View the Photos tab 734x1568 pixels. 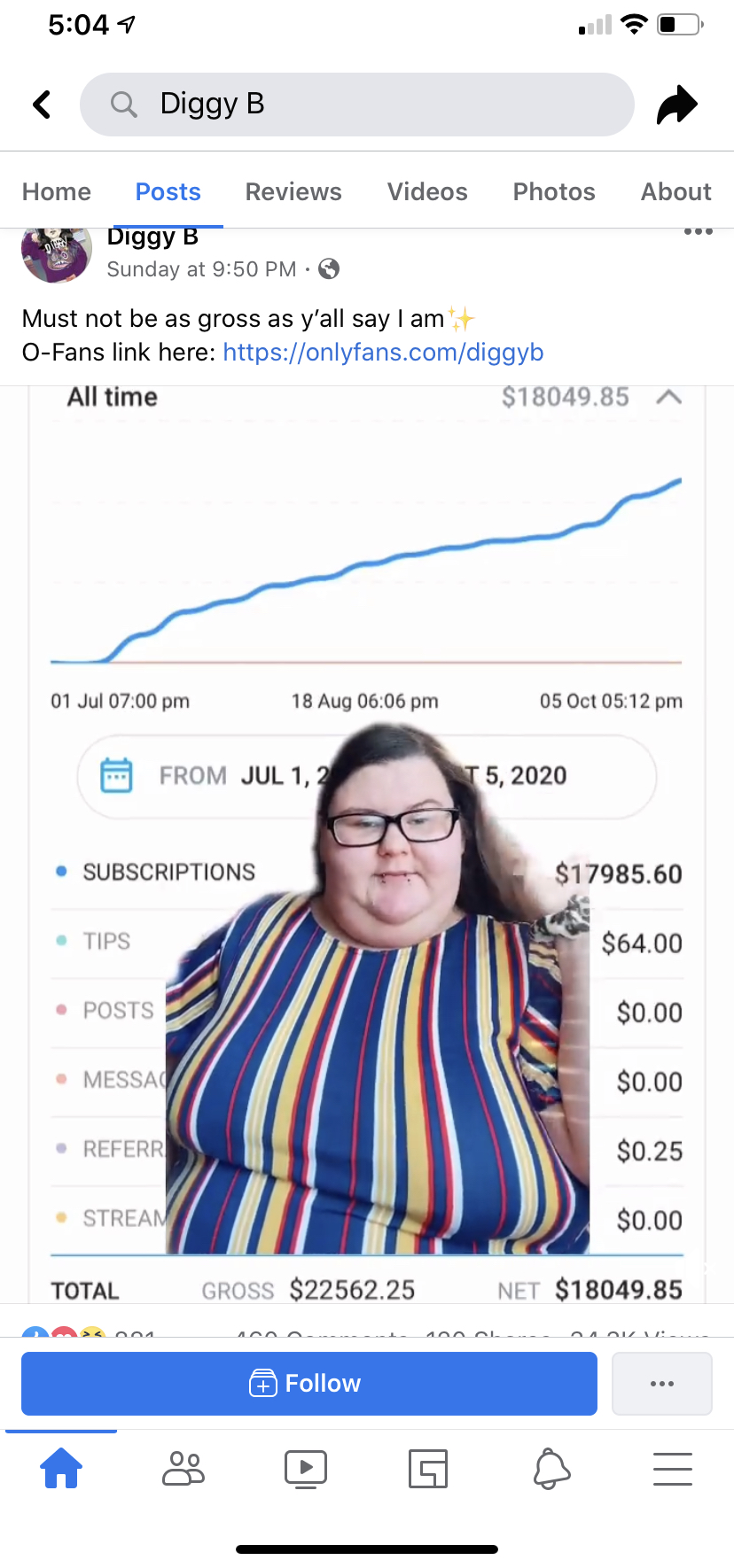554,191
